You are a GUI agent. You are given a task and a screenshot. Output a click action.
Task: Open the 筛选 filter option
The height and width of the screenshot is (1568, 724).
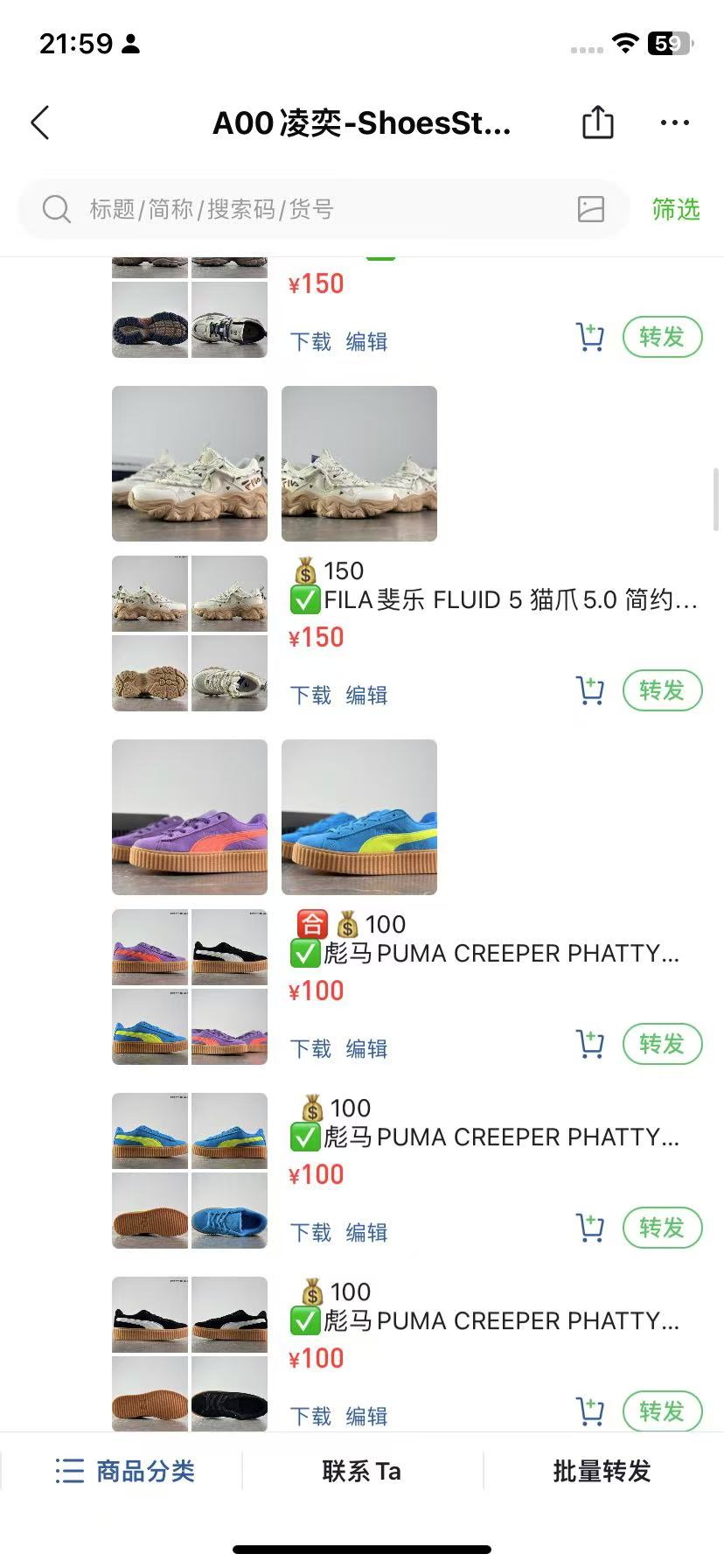(x=676, y=209)
